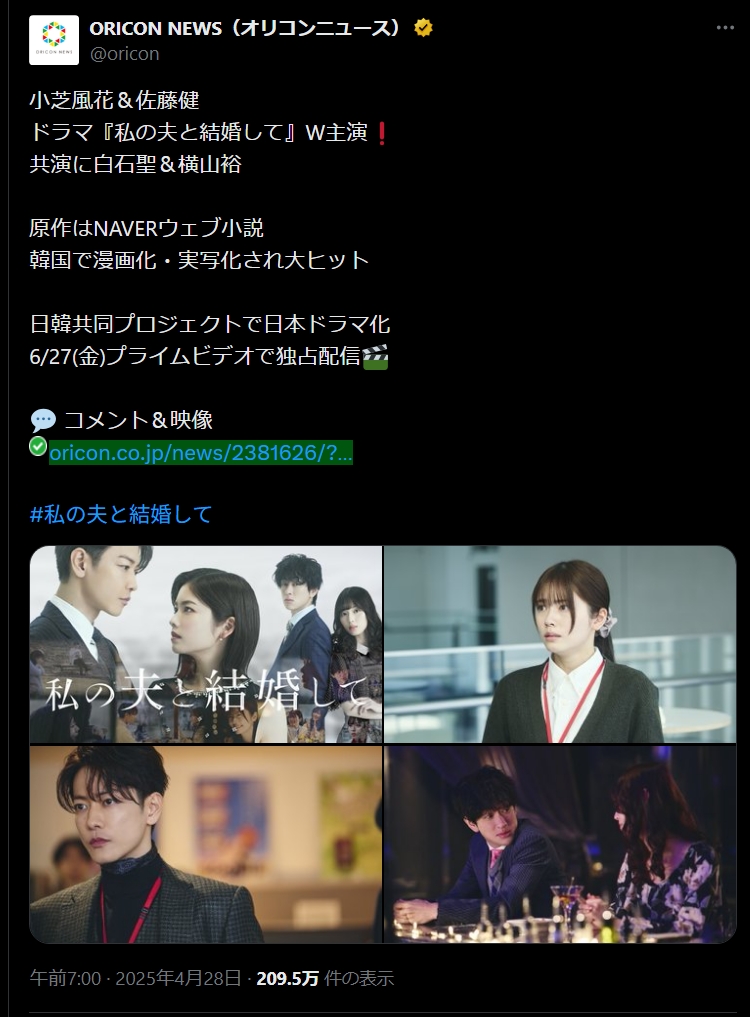750x1017 pixels.
Task: View the photo of couple at bar
Action: pyautogui.click(x=560, y=844)
